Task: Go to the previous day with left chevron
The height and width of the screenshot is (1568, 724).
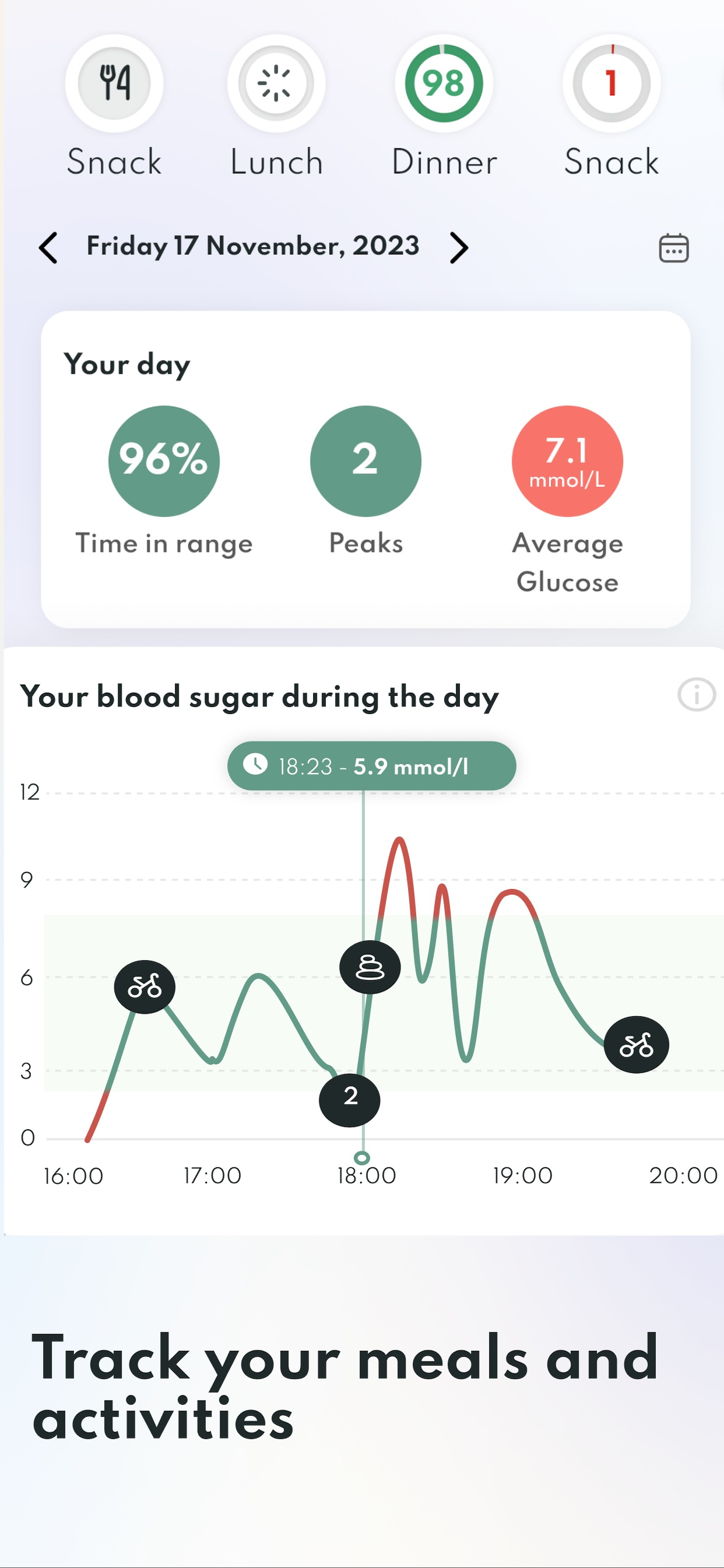Action: click(x=51, y=247)
